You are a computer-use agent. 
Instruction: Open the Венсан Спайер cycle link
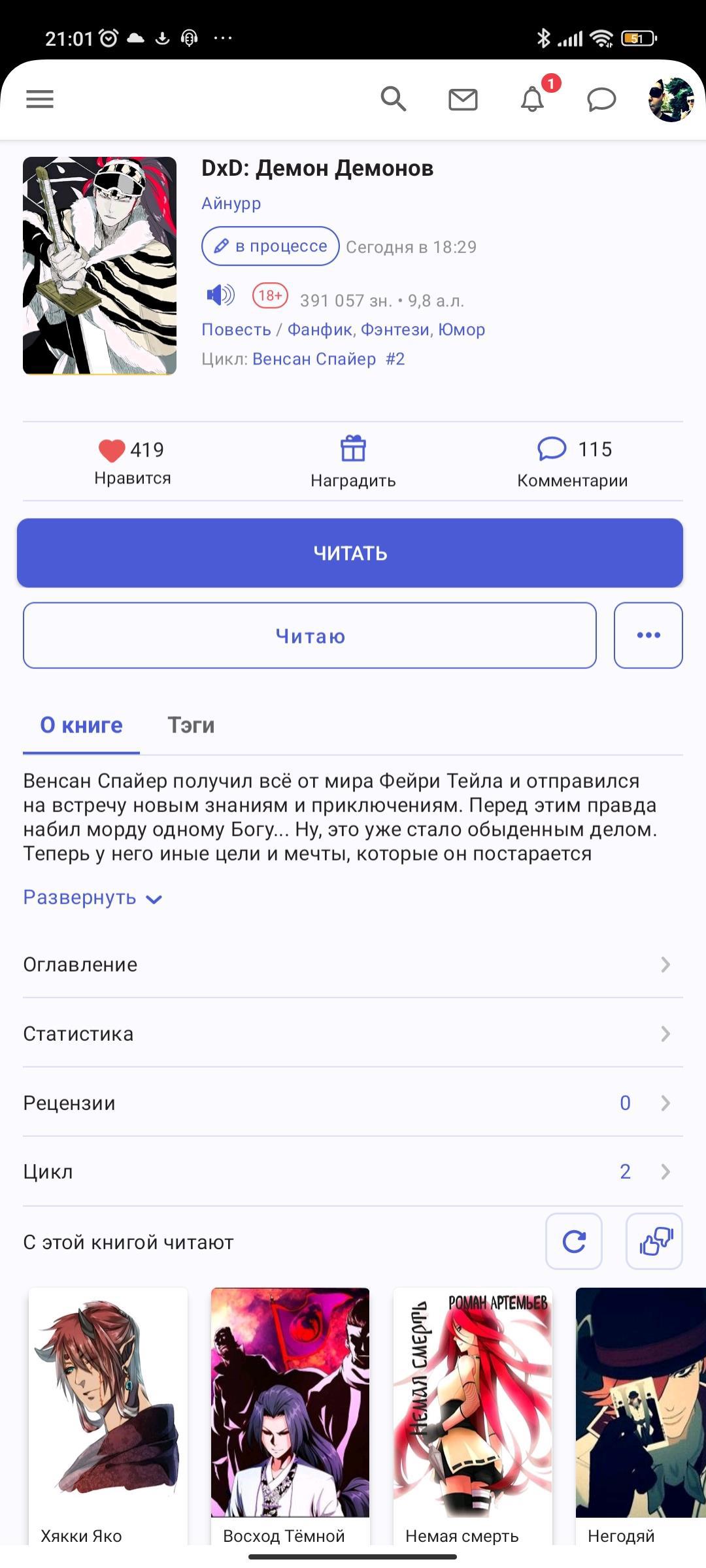(x=314, y=359)
